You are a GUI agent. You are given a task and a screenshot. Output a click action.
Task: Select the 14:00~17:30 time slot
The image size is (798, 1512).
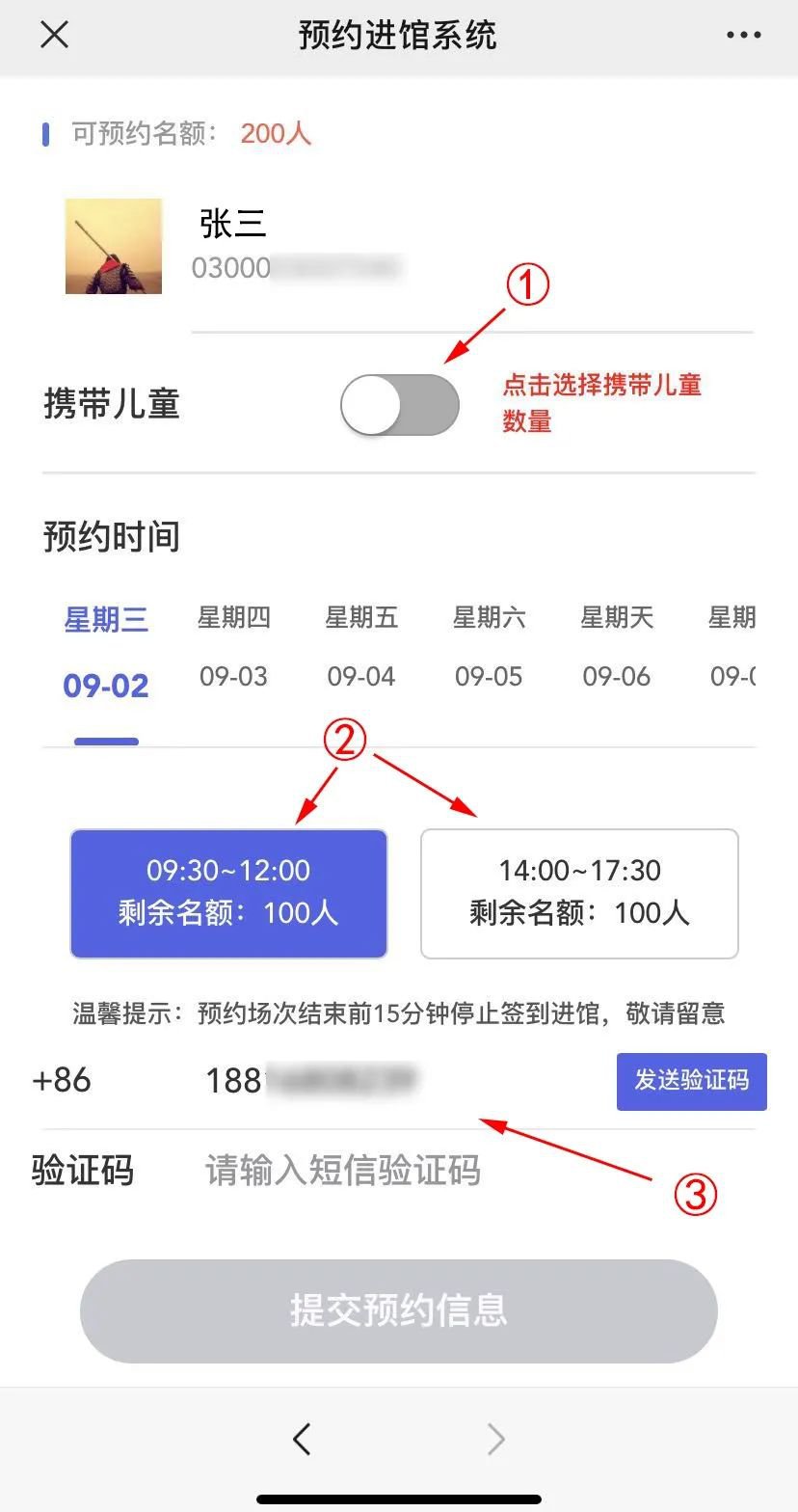[x=579, y=893]
